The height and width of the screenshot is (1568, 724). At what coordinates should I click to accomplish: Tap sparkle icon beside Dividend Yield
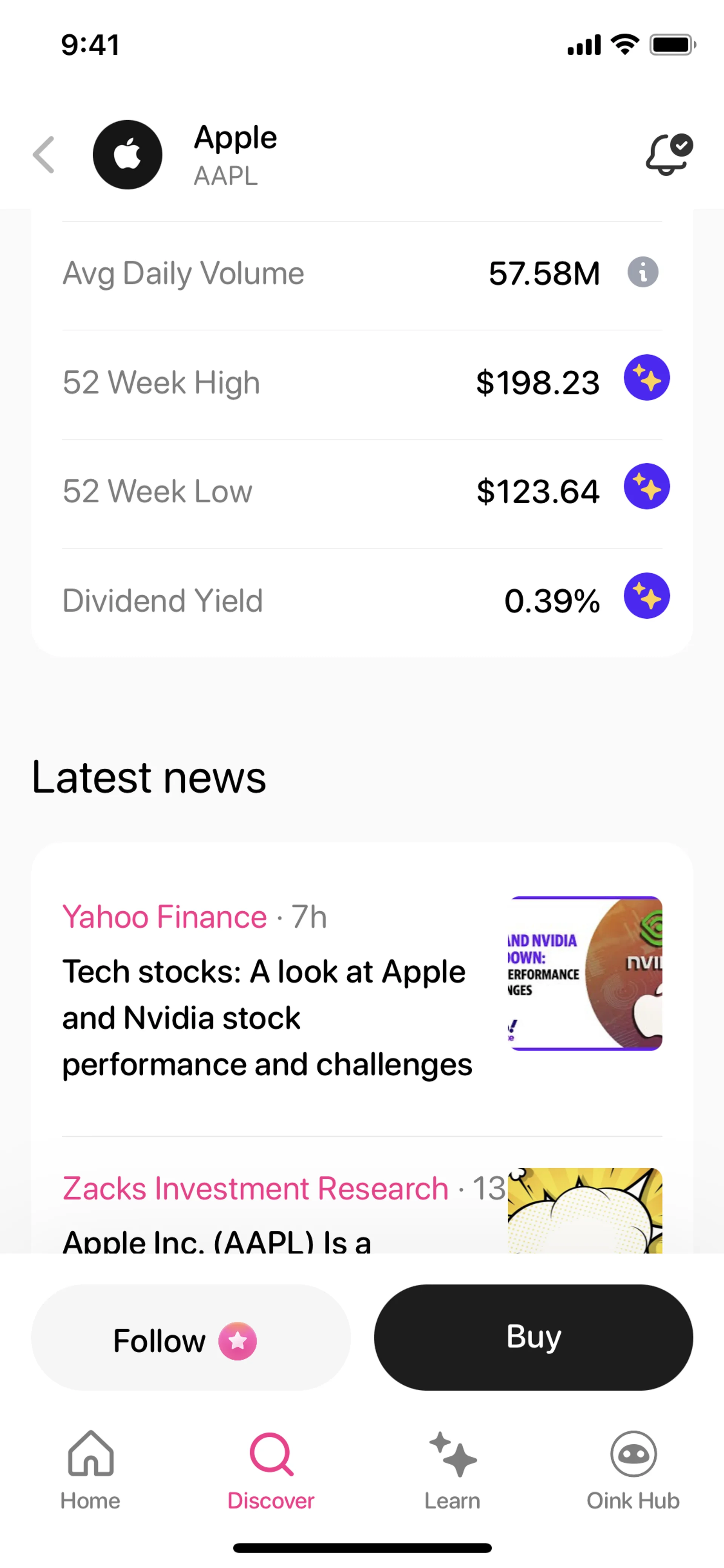pos(647,596)
